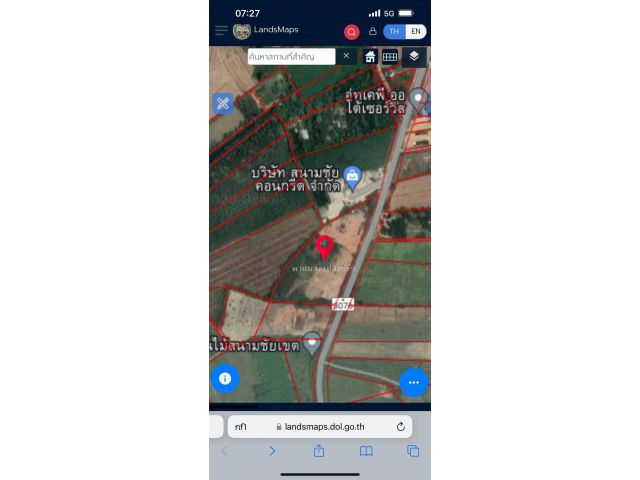640x480 pixels.
Task: Open the hamburger menu next to LandsMaps
Action: point(221,30)
